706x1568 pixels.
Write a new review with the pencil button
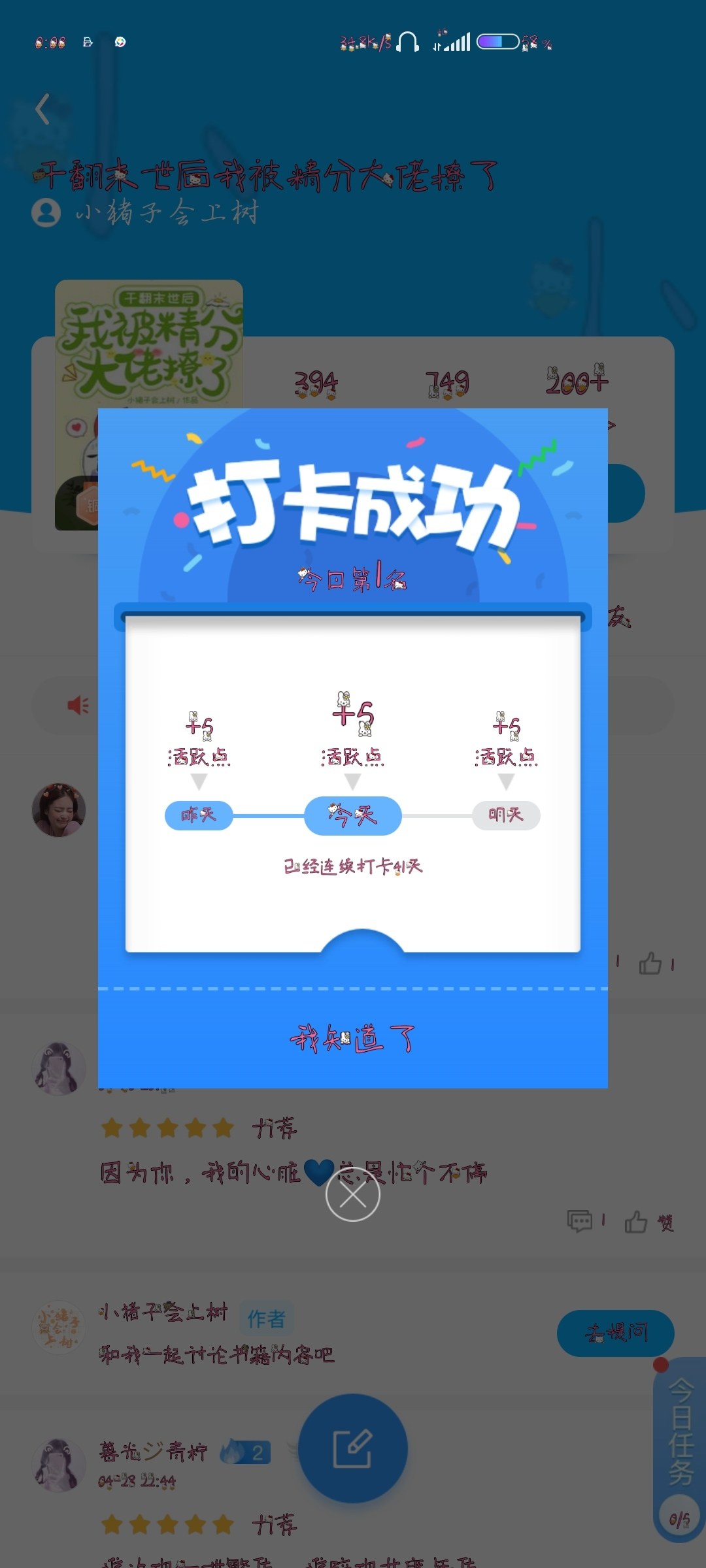click(x=352, y=1448)
